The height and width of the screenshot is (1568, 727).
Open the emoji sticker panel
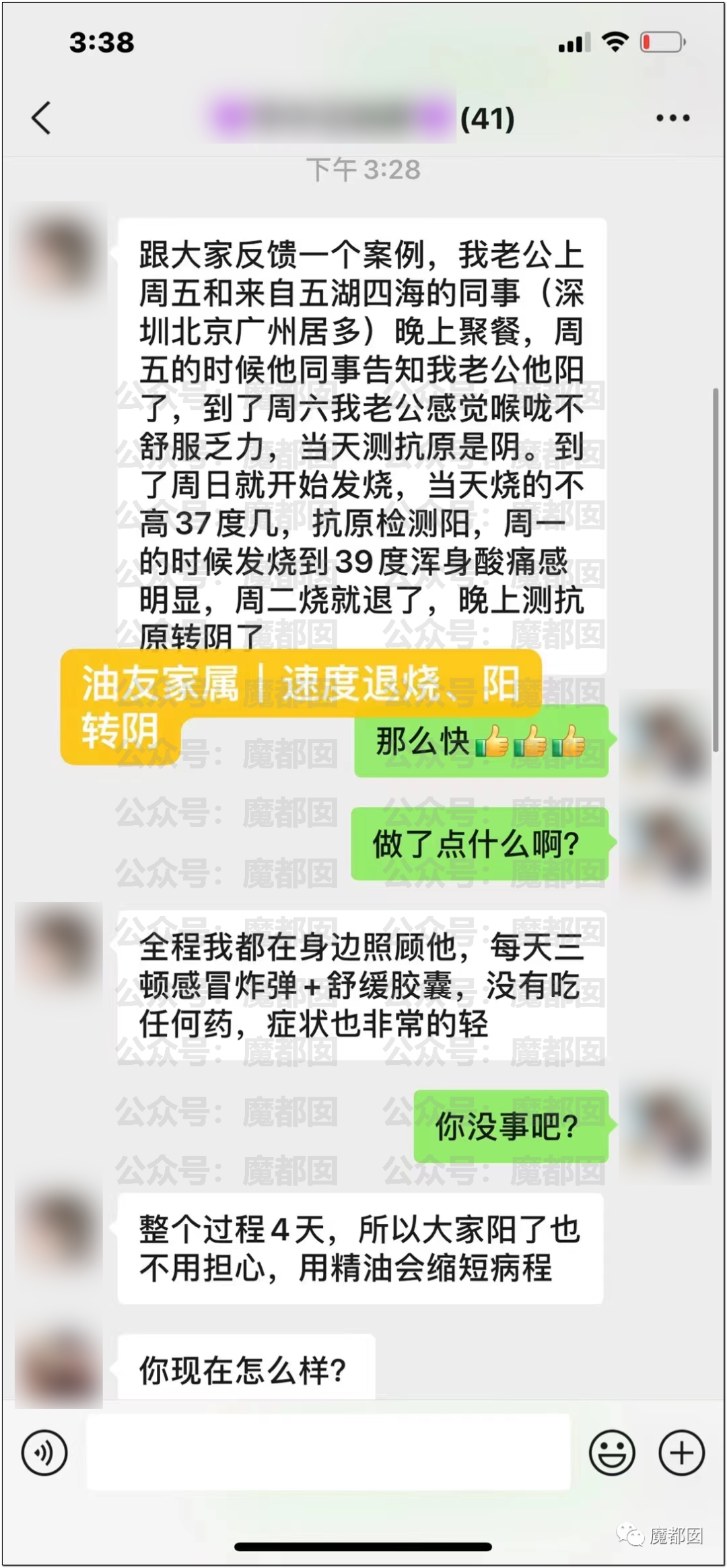[x=611, y=1453]
